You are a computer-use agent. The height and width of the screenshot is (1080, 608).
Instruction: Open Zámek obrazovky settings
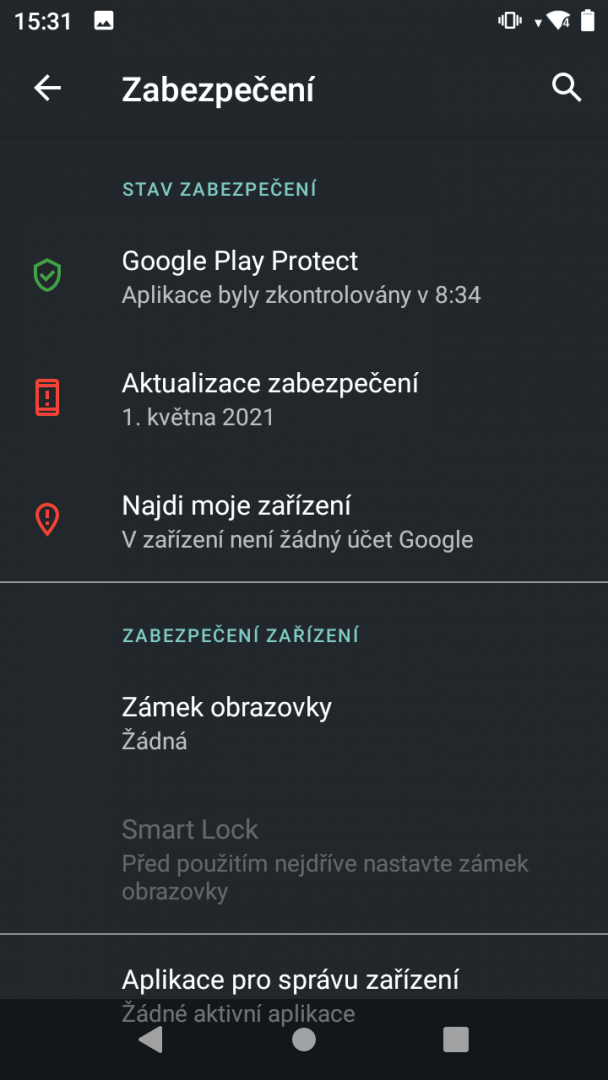(300, 723)
